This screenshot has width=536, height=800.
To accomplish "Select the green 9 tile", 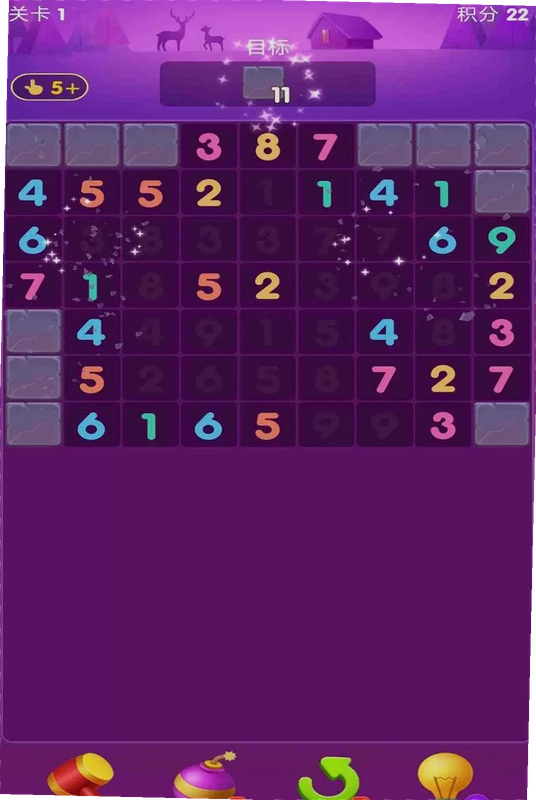I will 502,240.
